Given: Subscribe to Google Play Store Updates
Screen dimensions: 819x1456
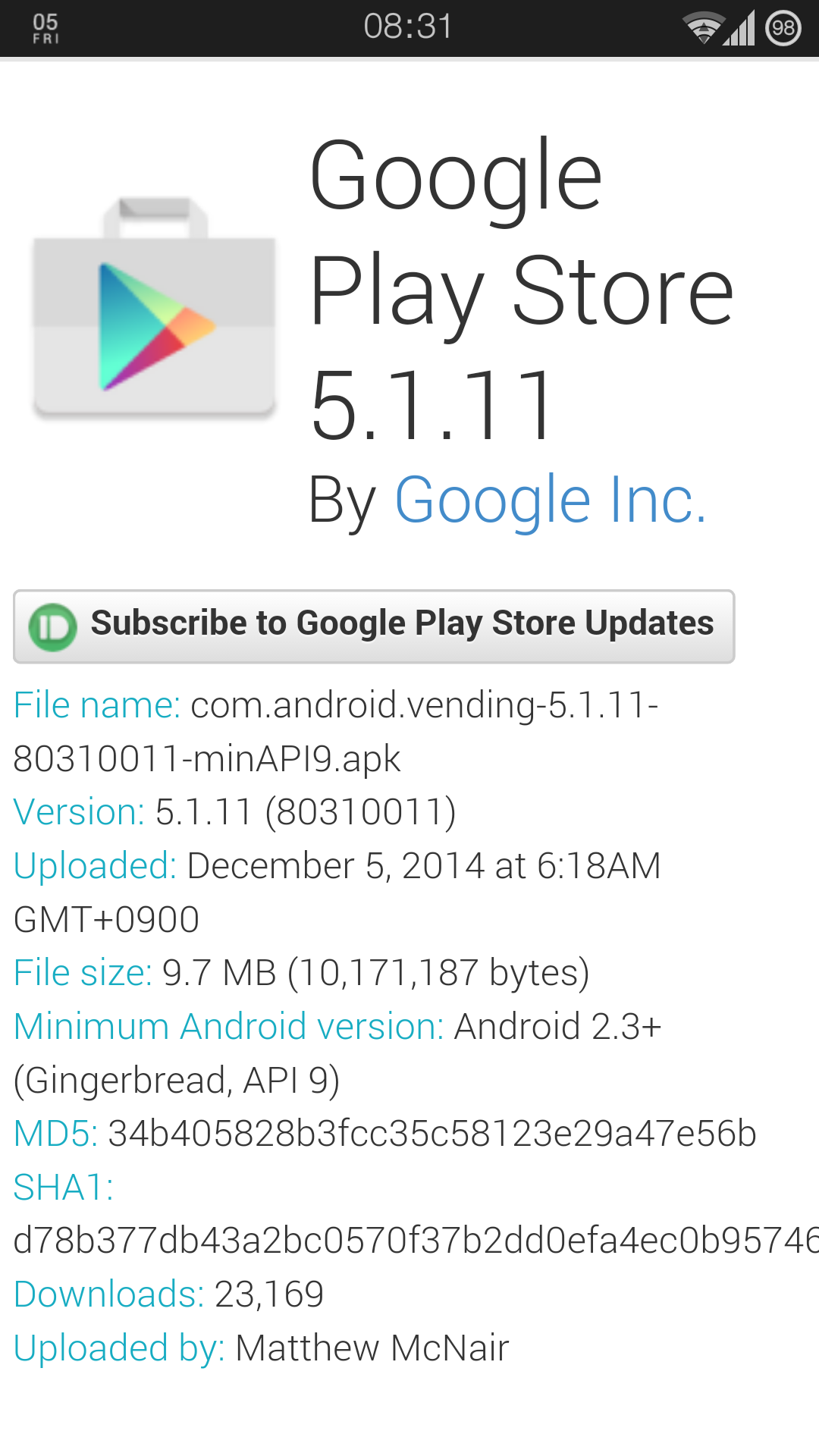Looking at the screenshot, I should pyautogui.click(x=374, y=626).
